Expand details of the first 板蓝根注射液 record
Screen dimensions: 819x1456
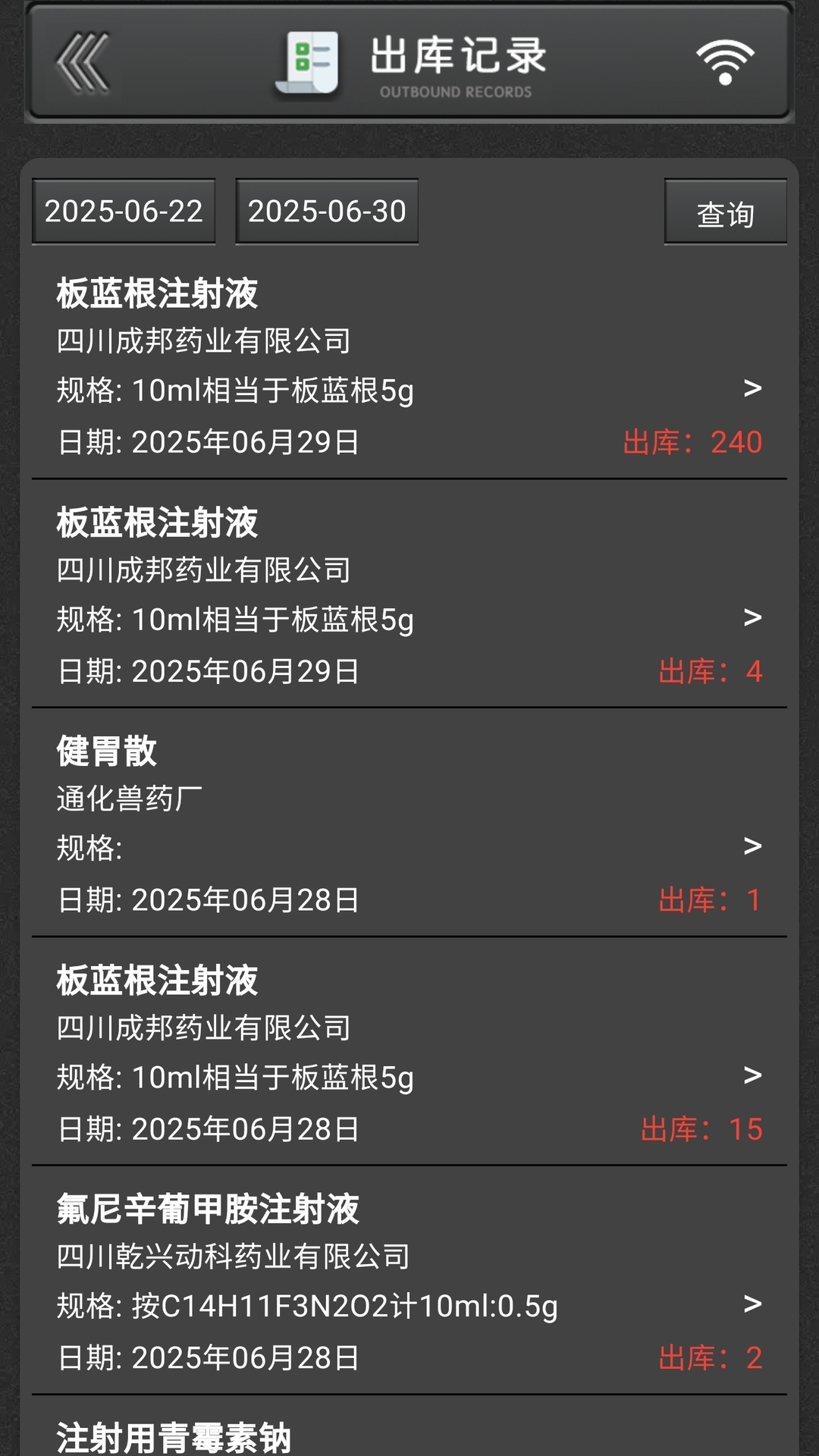(751, 388)
